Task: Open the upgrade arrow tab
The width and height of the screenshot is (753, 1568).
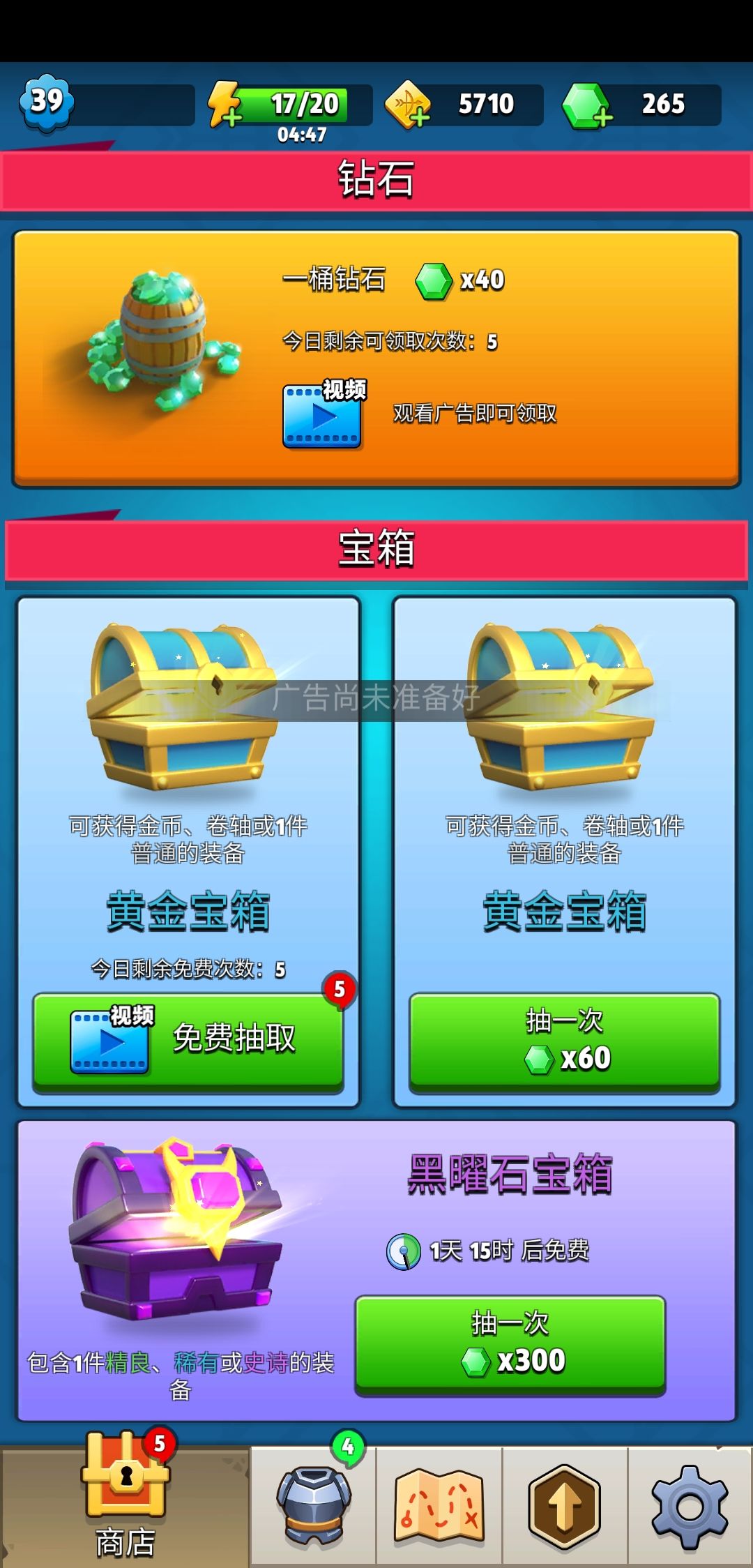Action: click(565, 1506)
